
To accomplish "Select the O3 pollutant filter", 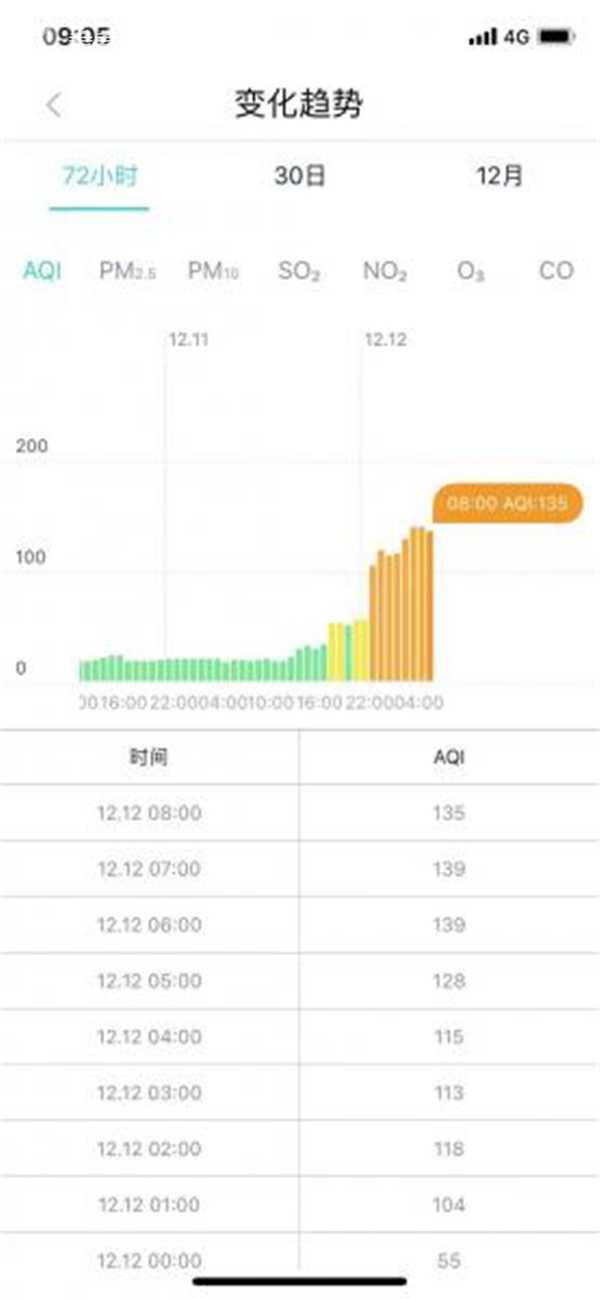I will click(470, 271).
